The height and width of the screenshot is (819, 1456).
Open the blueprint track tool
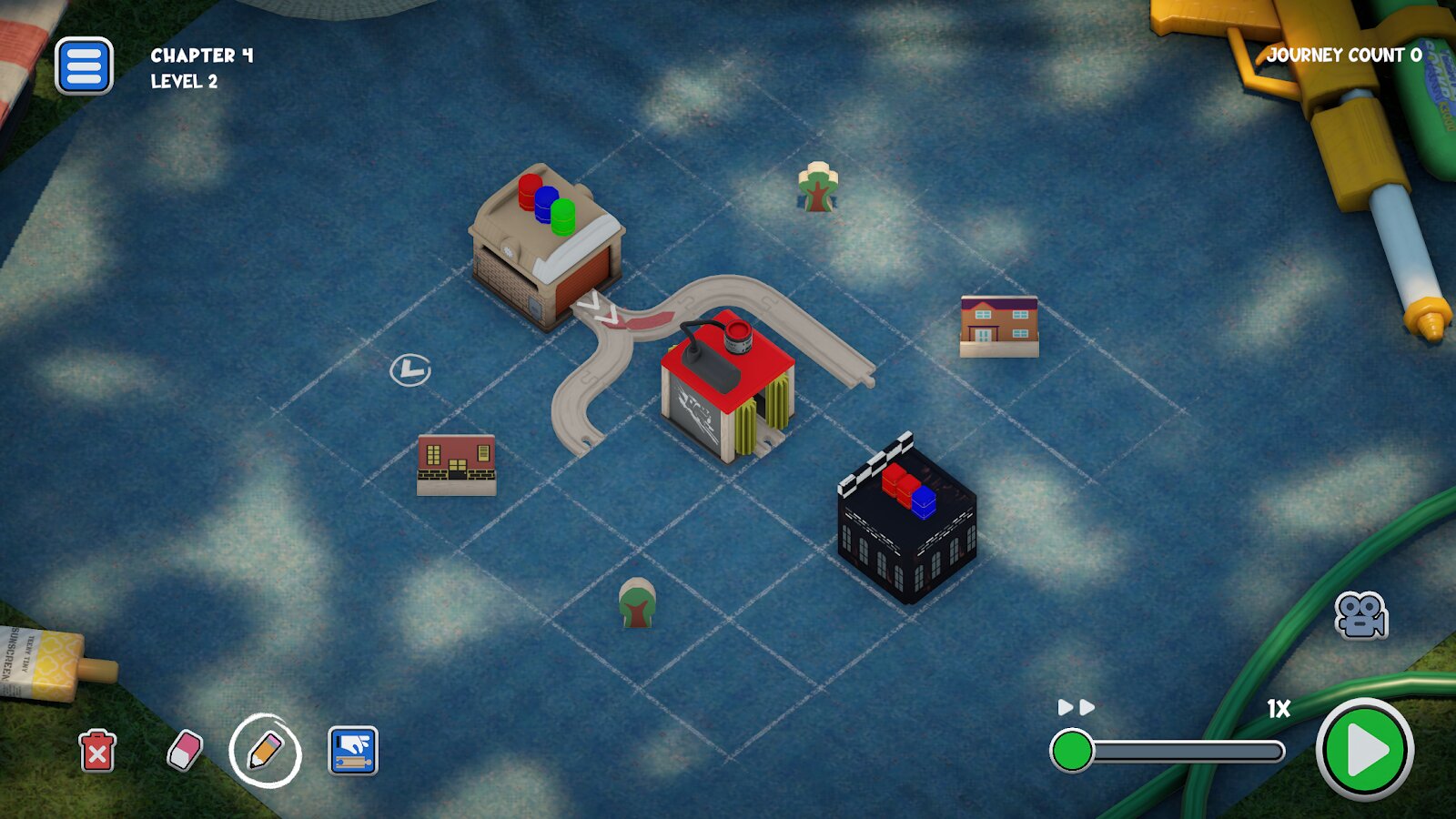click(353, 751)
